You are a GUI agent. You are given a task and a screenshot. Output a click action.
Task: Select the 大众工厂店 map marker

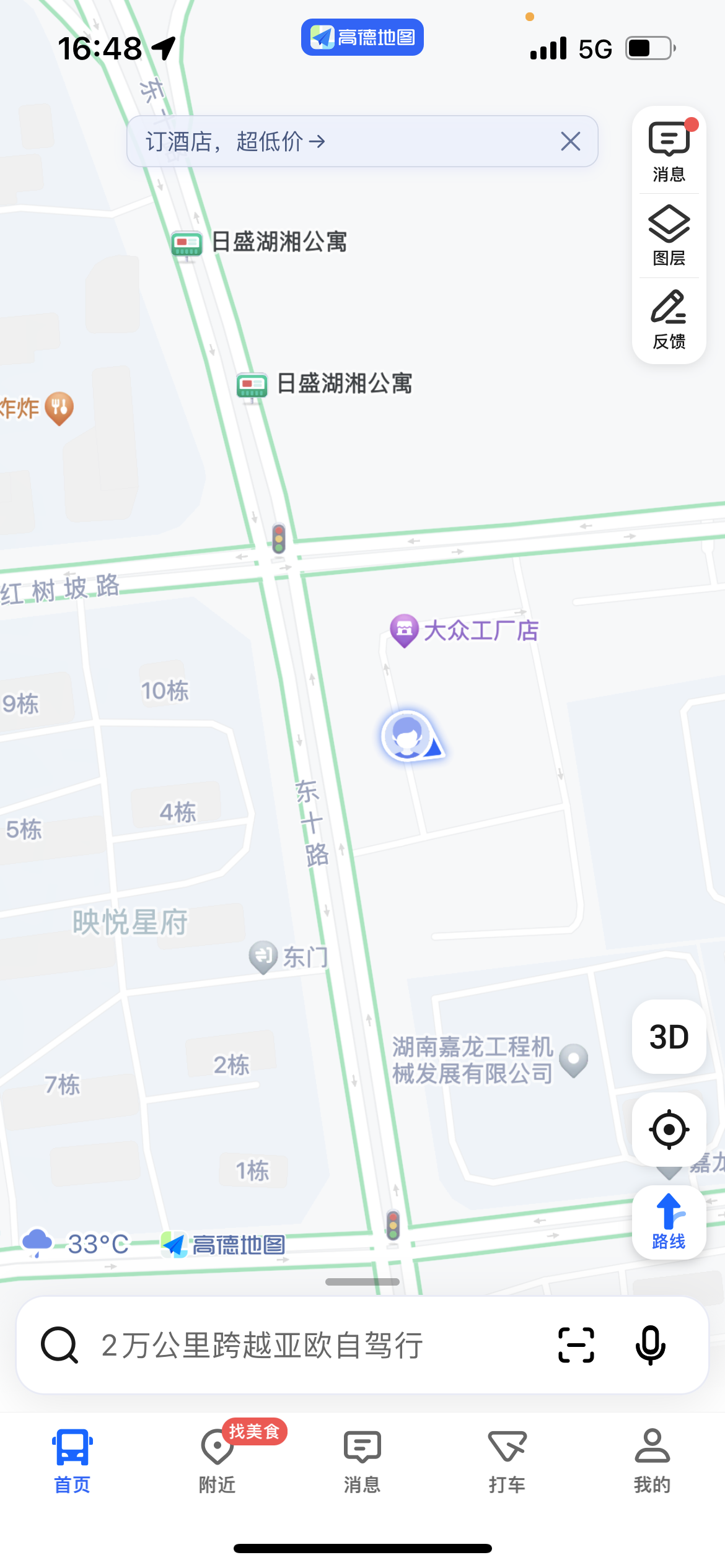pos(404,630)
